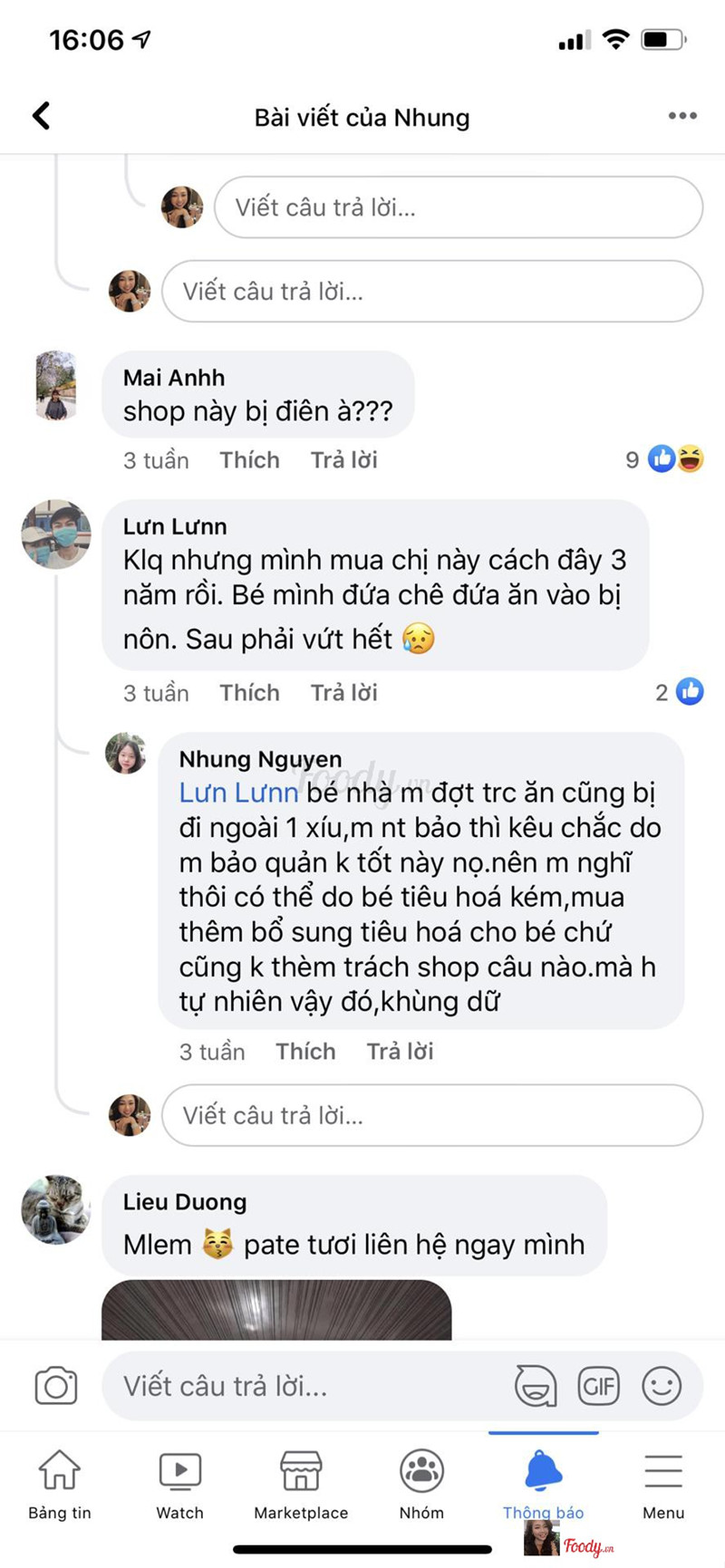Open the emoji picker
Screen dimensions: 725x1568
coord(662,1386)
